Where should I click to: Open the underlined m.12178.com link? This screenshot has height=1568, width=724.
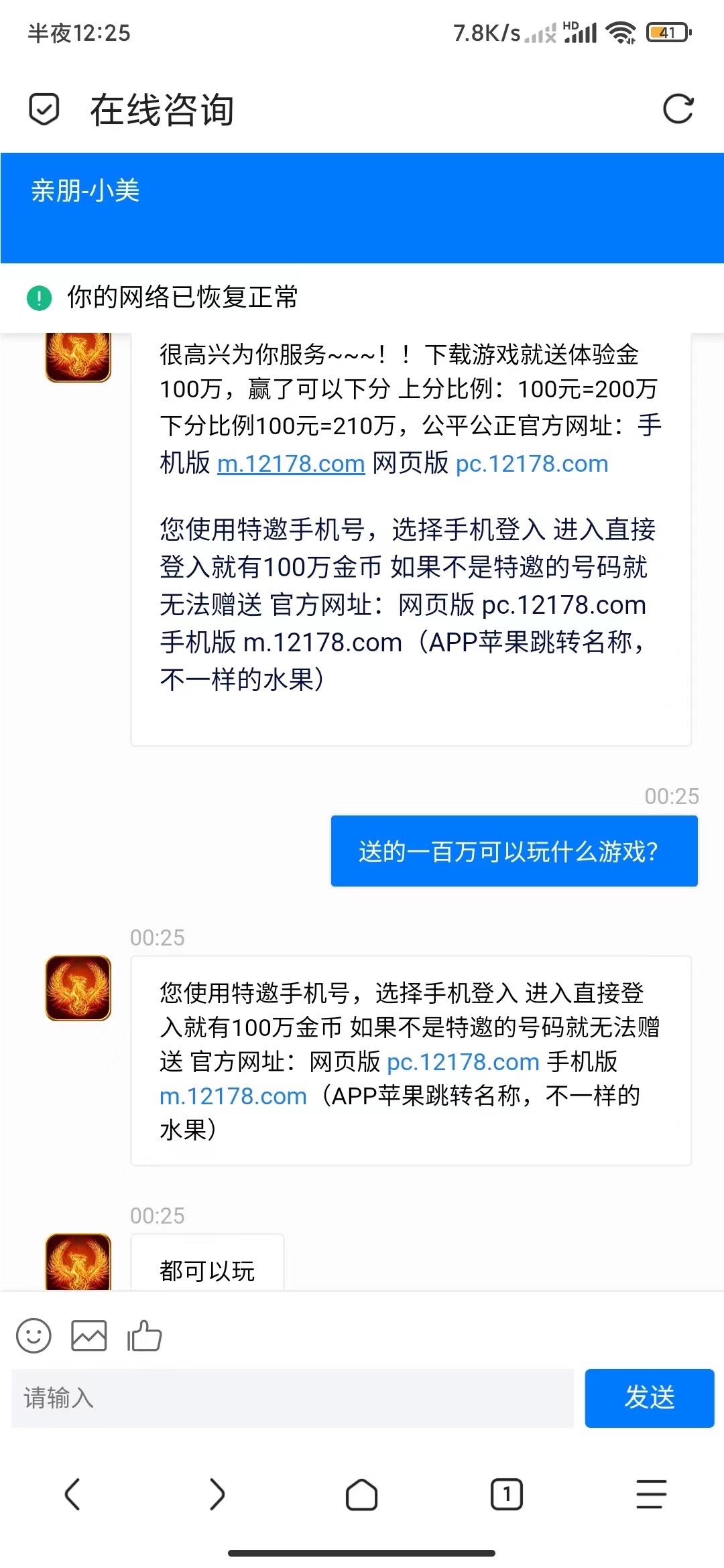pyautogui.click(x=291, y=464)
